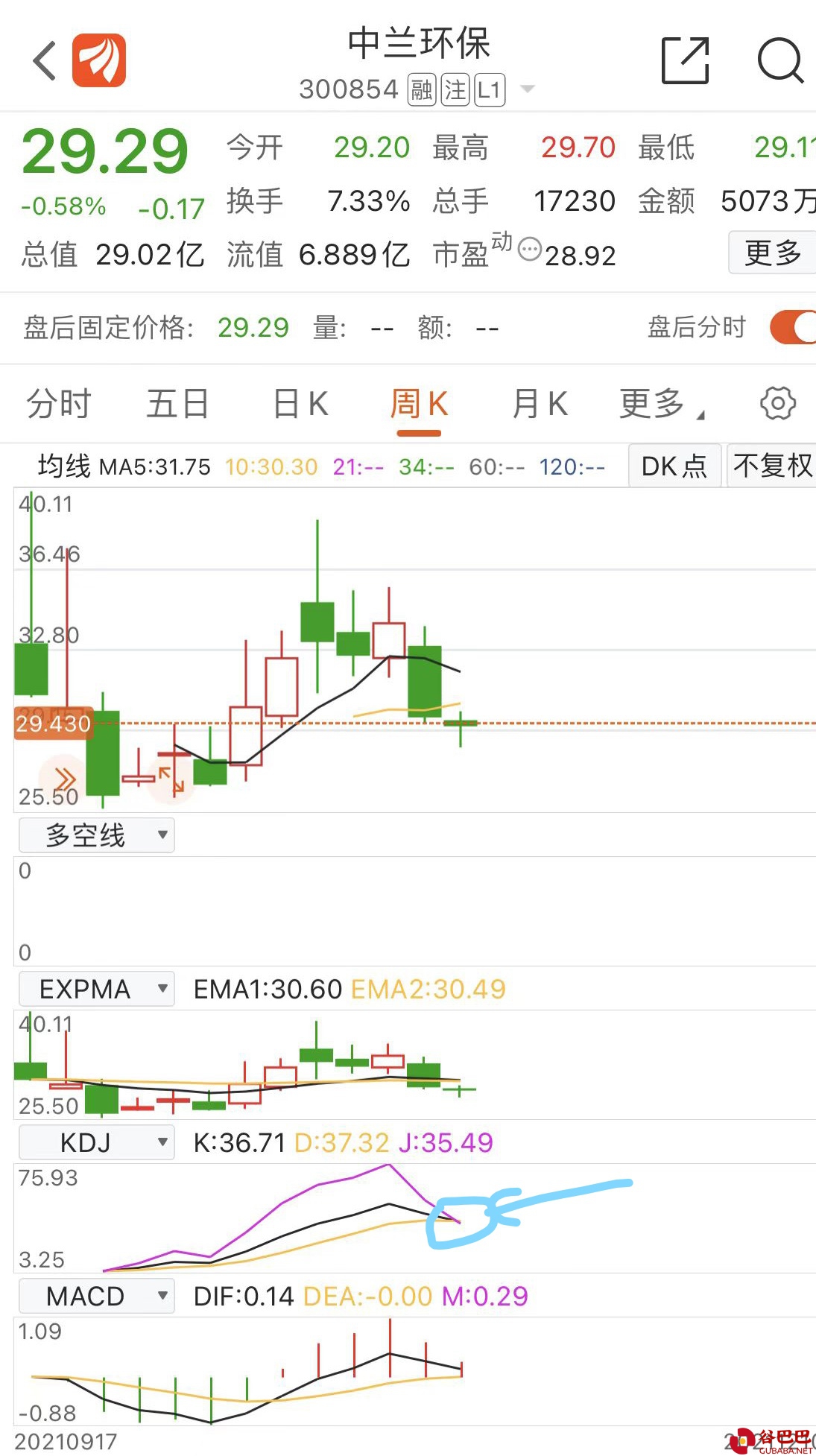Open stock search magnifier

pos(779,60)
